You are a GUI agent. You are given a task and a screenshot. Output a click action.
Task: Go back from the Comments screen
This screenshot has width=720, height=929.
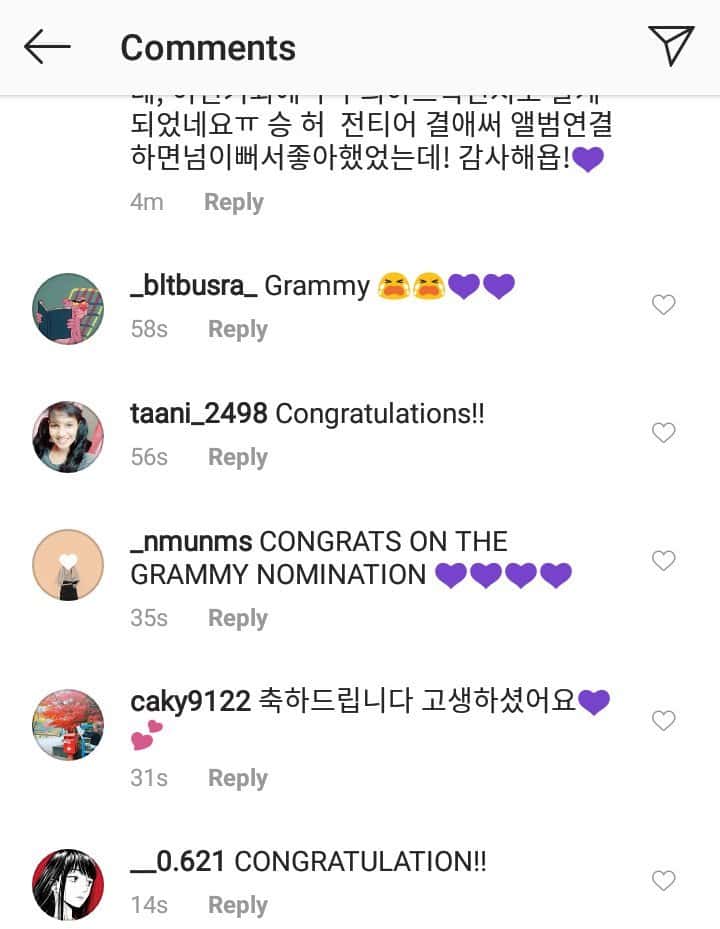pos(47,47)
